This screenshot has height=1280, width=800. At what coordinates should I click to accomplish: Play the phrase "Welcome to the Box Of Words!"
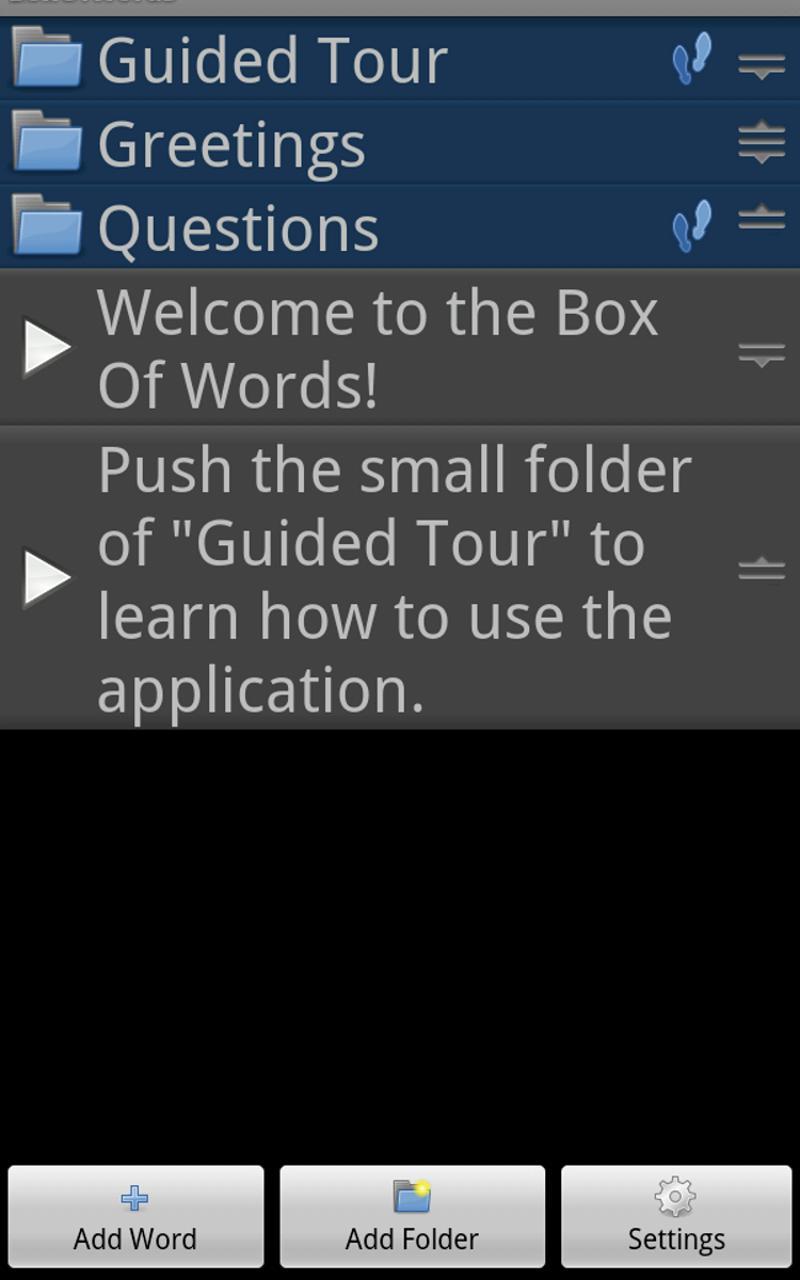(x=47, y=348)
